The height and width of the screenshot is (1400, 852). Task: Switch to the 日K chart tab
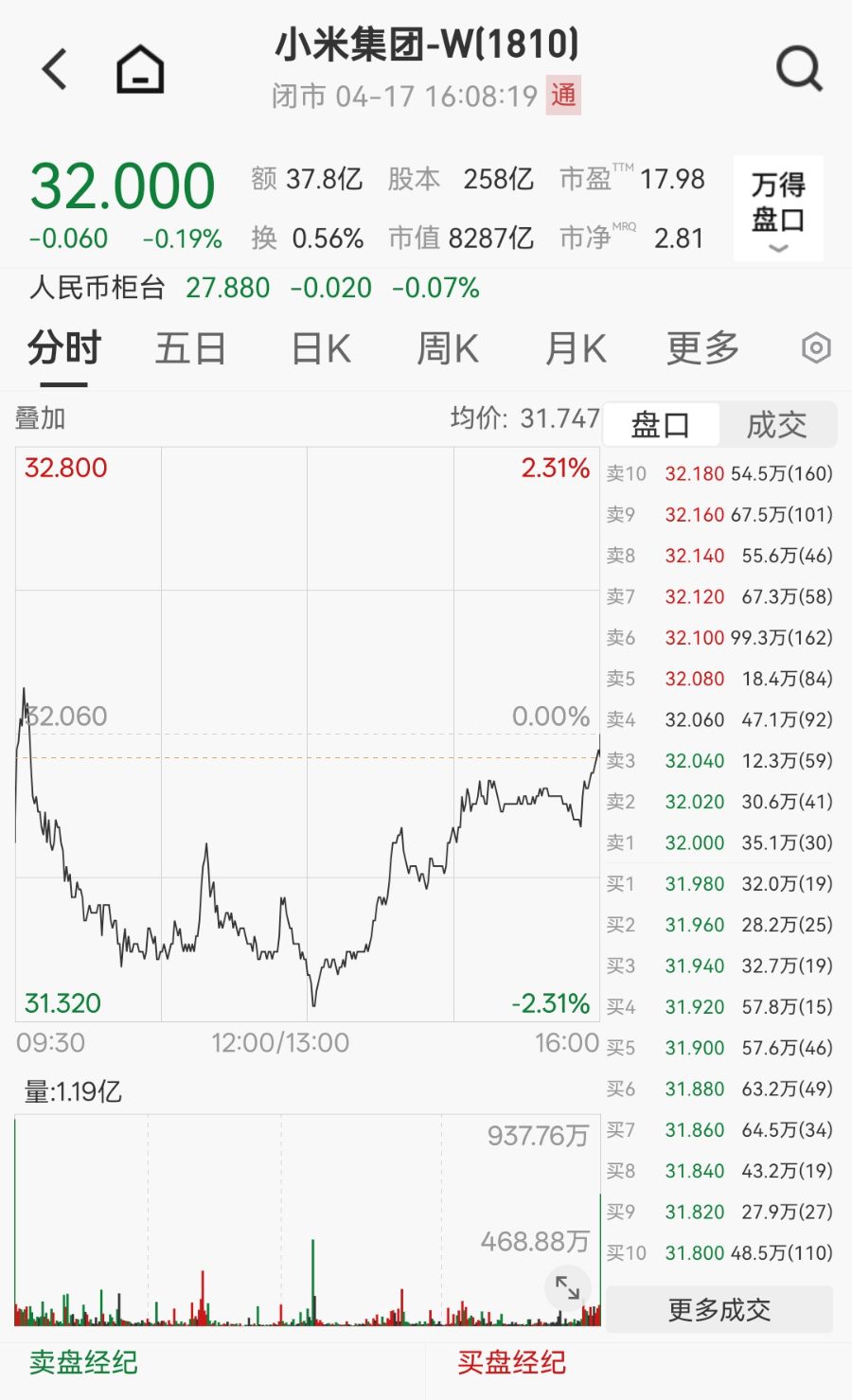(321, 348)
